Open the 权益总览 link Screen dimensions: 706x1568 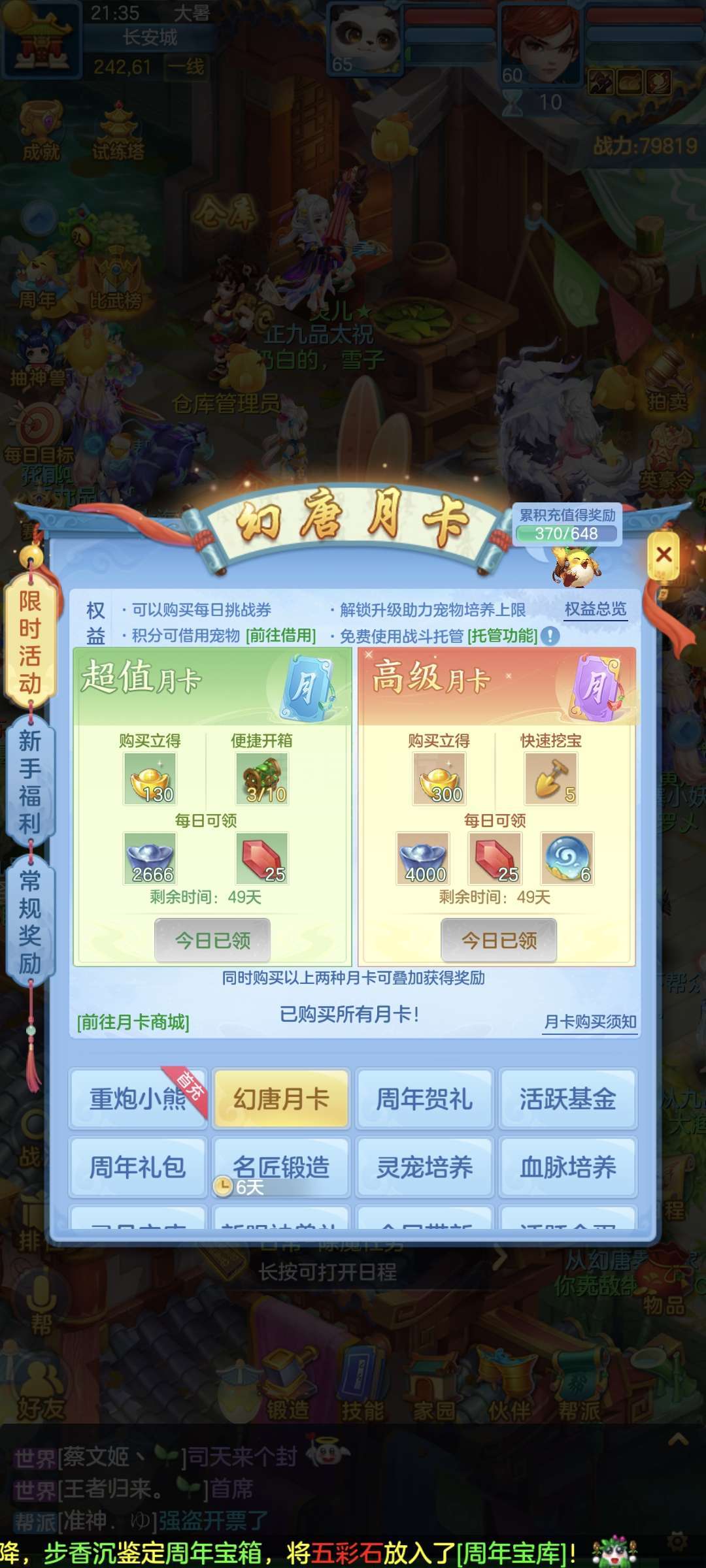596,610
